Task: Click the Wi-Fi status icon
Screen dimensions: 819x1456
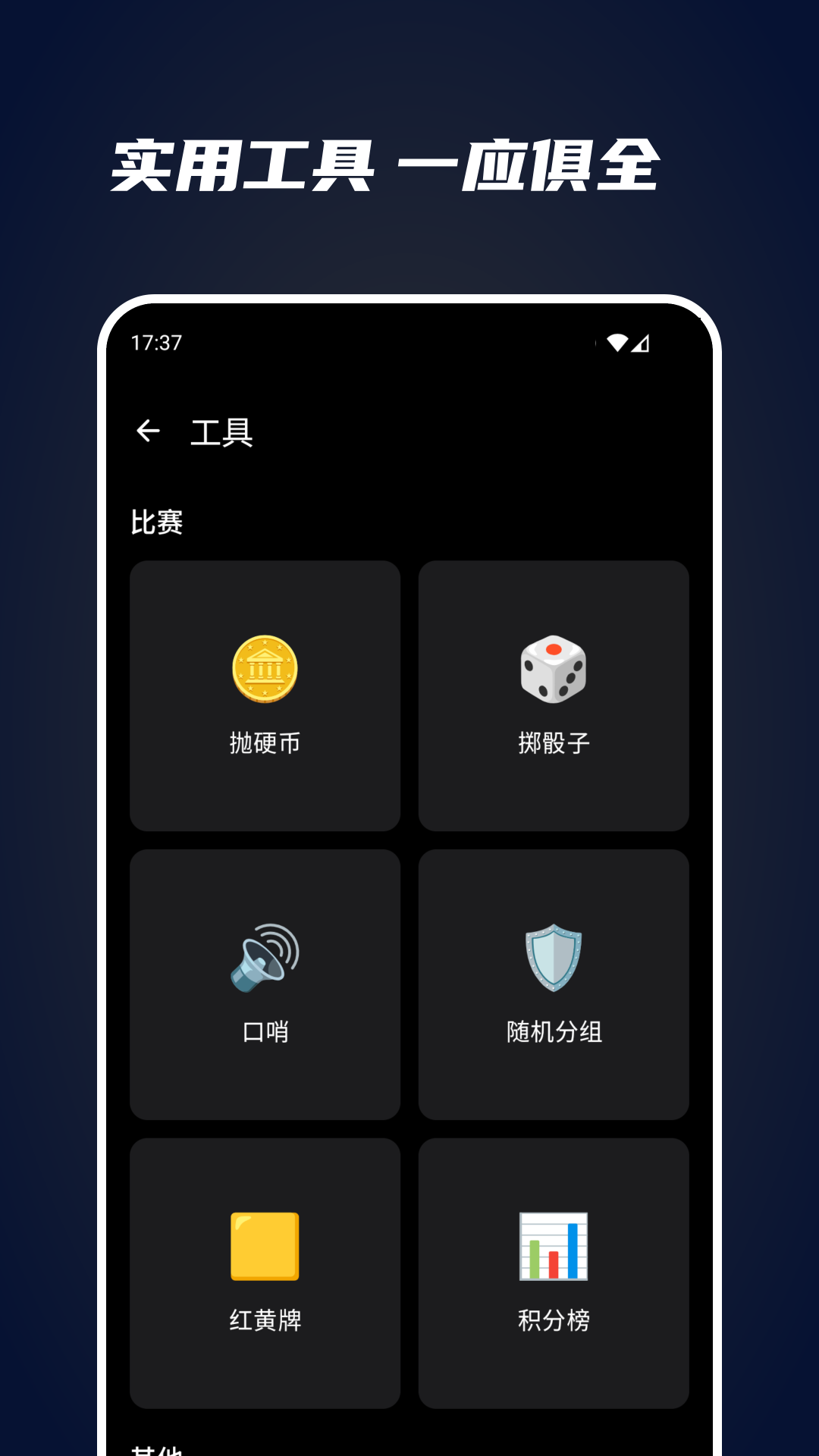Action: [617, 343]
